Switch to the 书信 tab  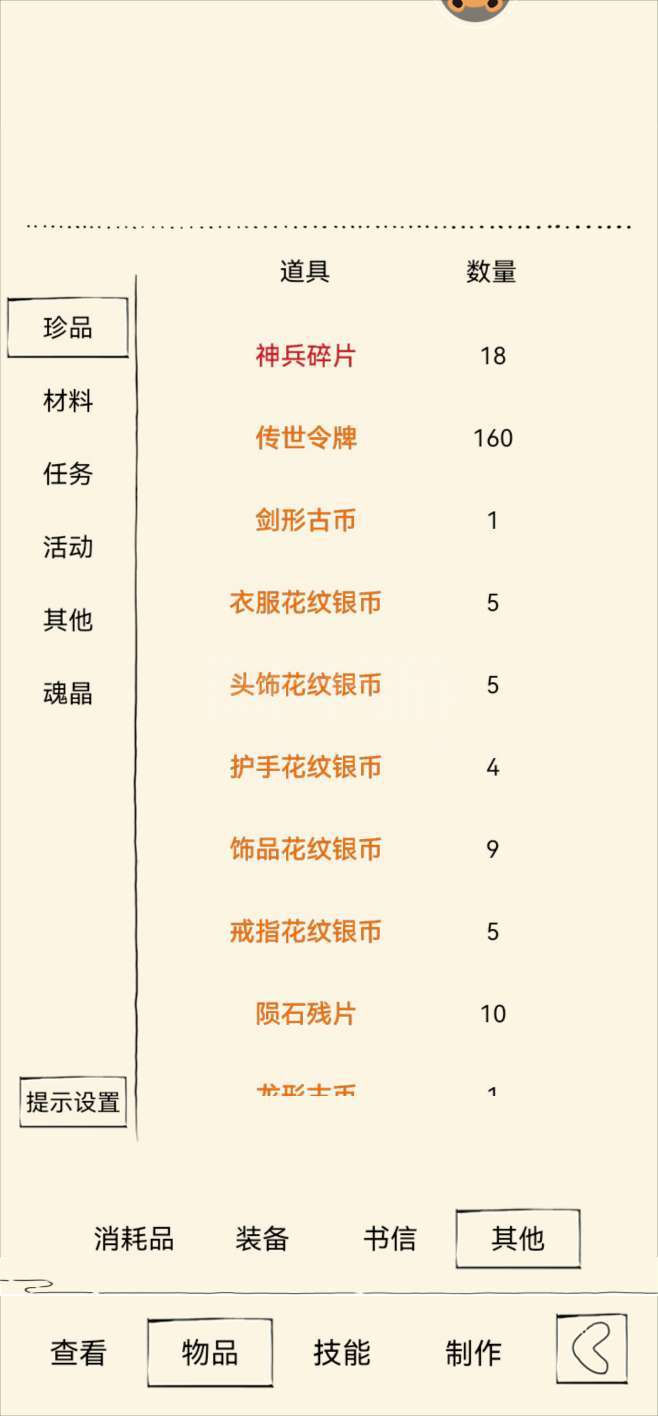(x=390, y=1239)
